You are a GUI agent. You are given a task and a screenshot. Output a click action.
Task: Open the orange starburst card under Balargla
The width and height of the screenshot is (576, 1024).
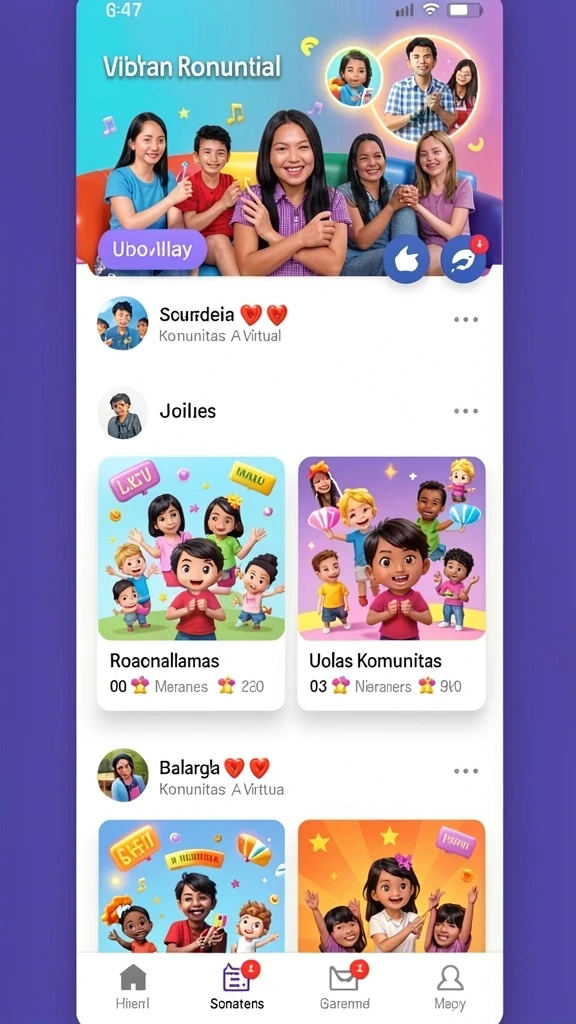coord(391,886)
